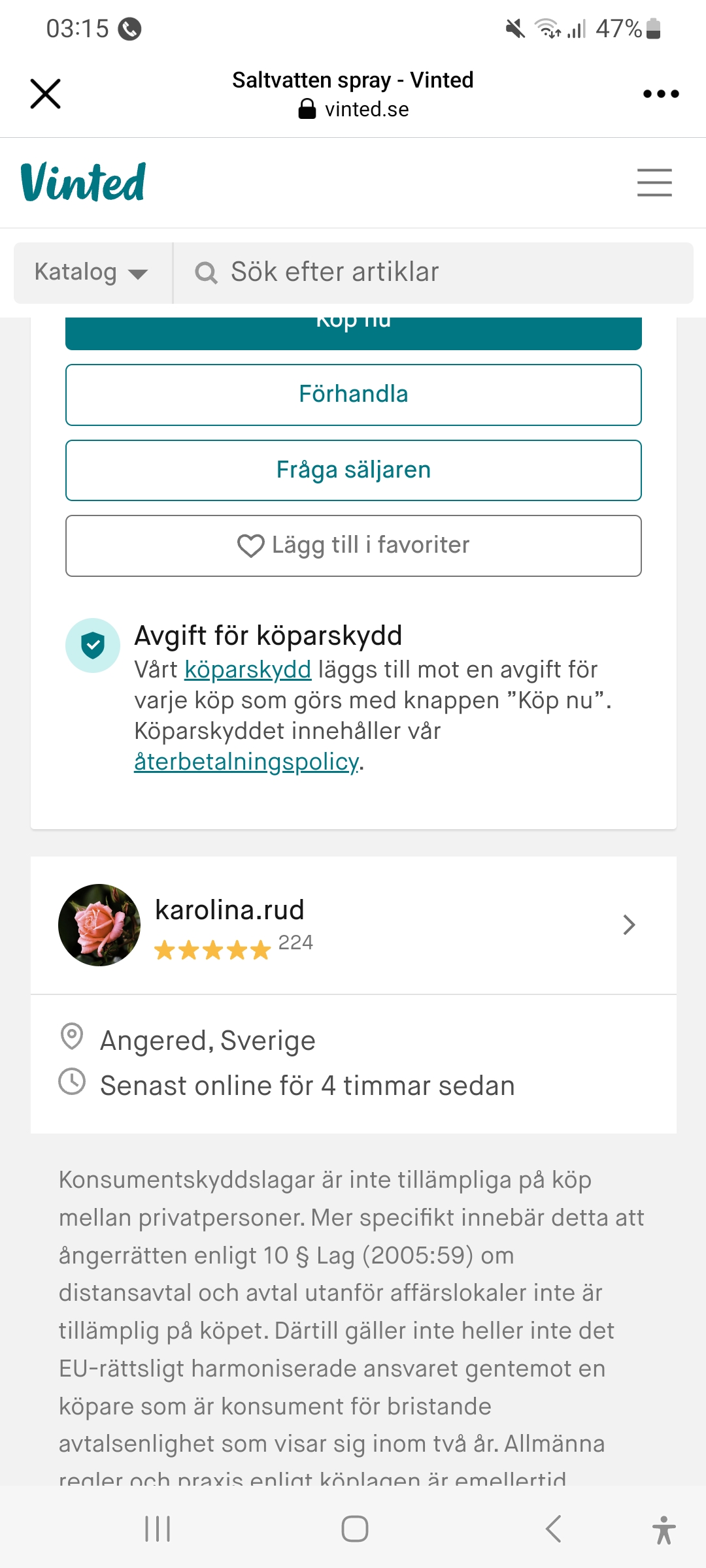This screenshot has width=706, height=1568.
Task: Tap Fråga säljaren to message seller
Action: [353, 470]
